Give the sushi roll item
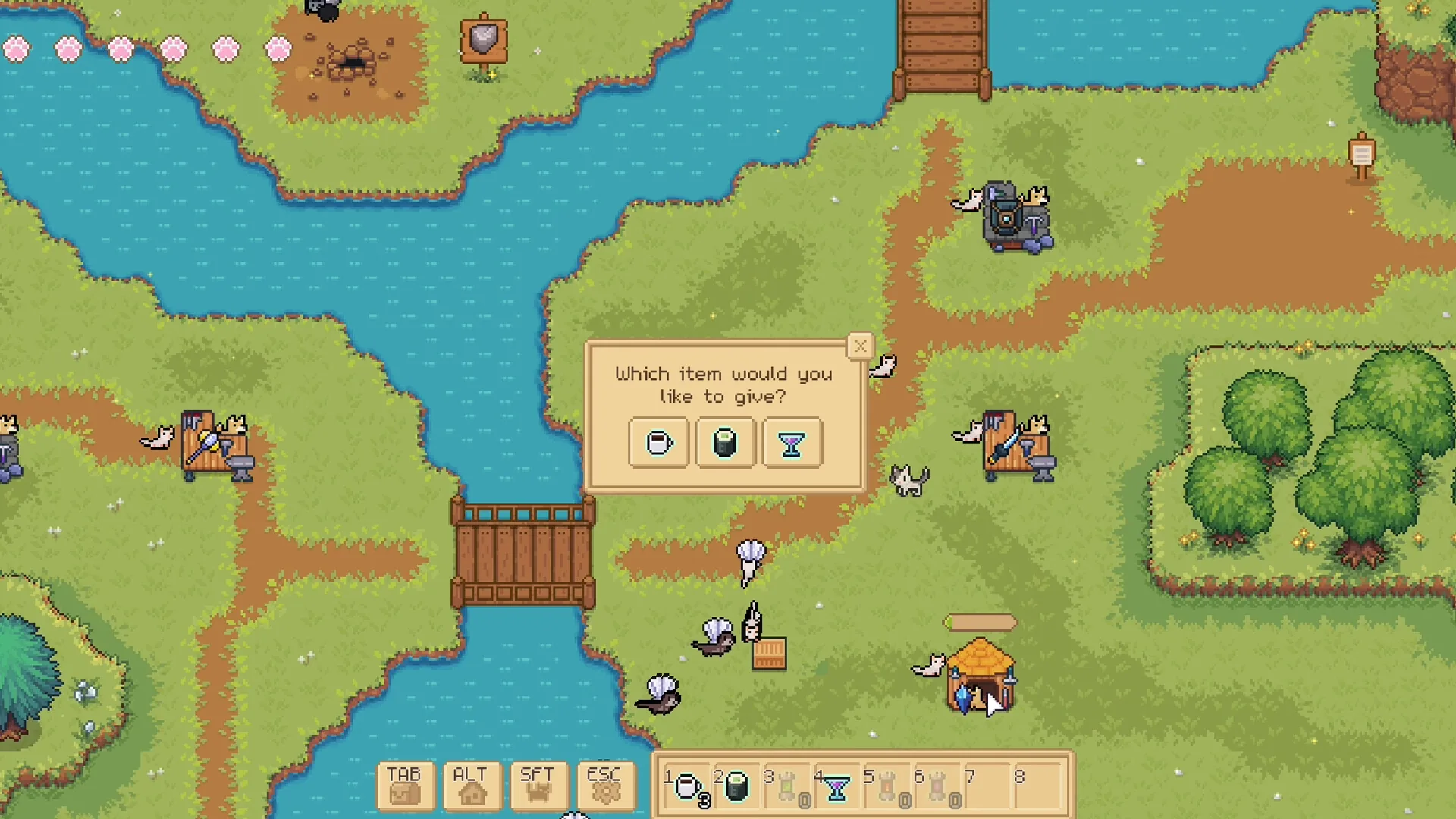1456x819 pixels. tap(725, 443)
